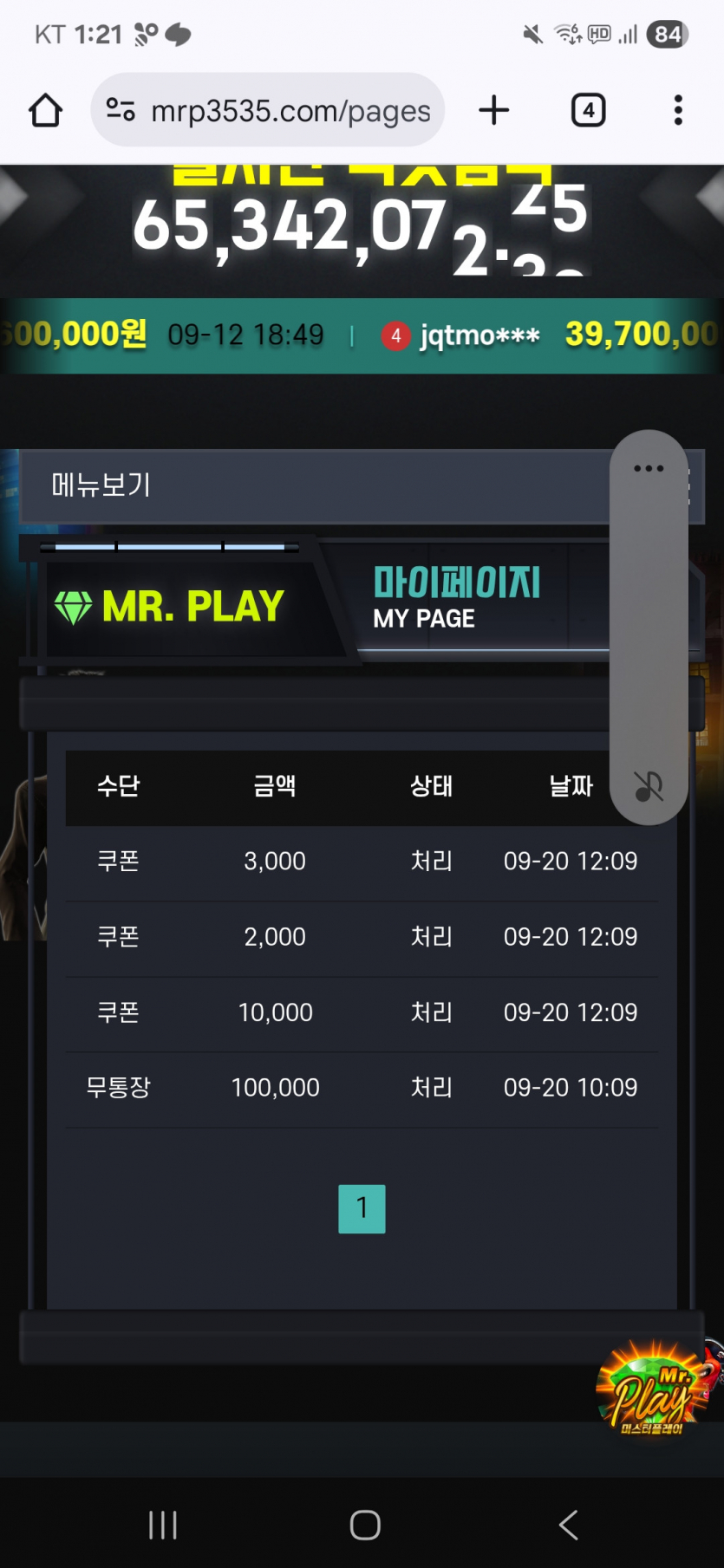The width and height of the screenshot is (724, 1568).
Task: Select page 1 in pagination
Action: (362, 1208)
